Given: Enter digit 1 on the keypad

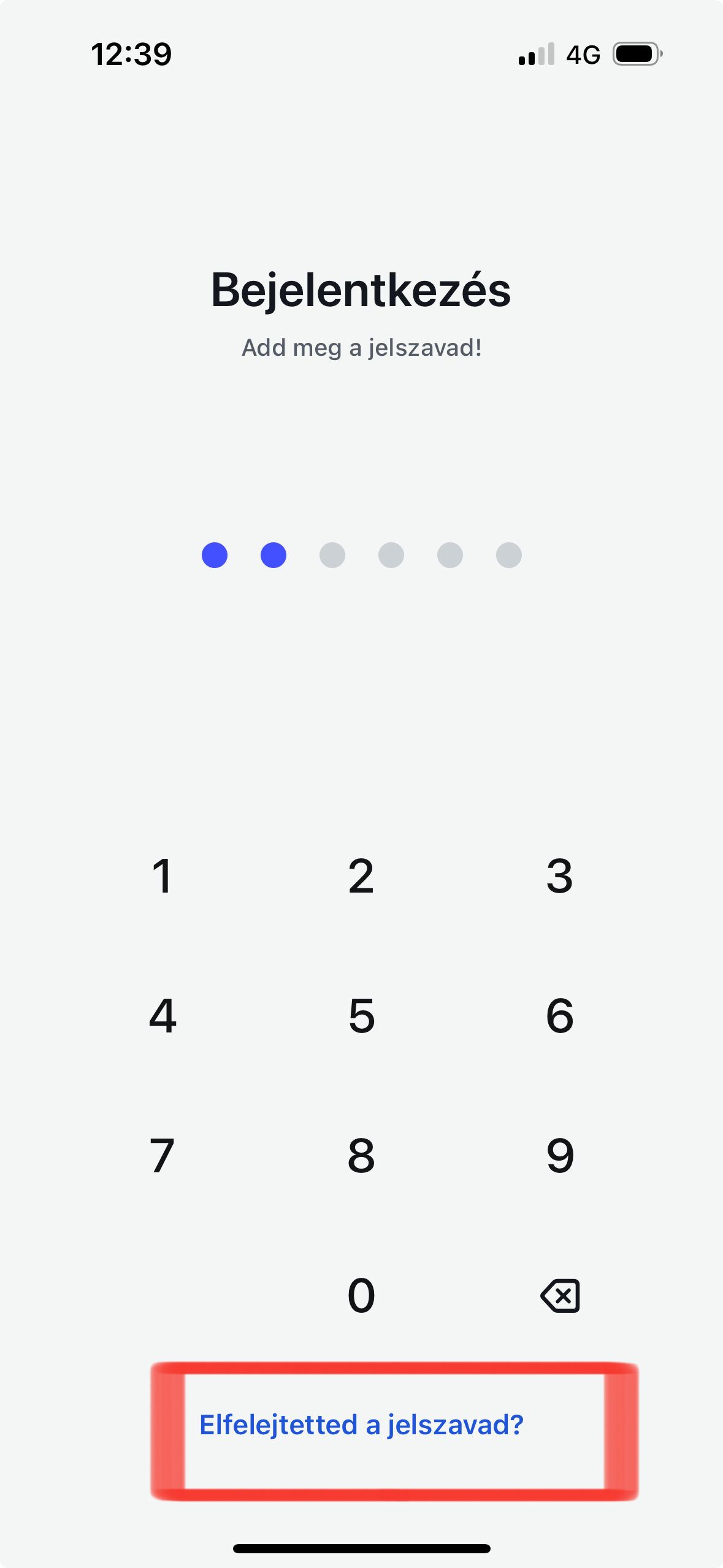Looking at the screenshot, I should click(x=163, y=876).
